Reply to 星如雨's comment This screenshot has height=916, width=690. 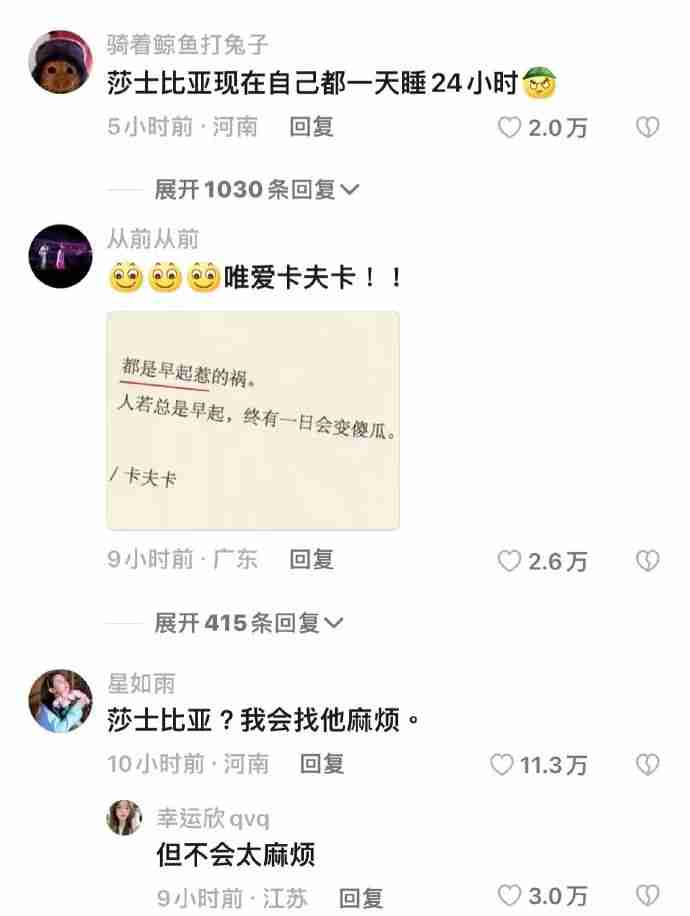coord(322,764)
